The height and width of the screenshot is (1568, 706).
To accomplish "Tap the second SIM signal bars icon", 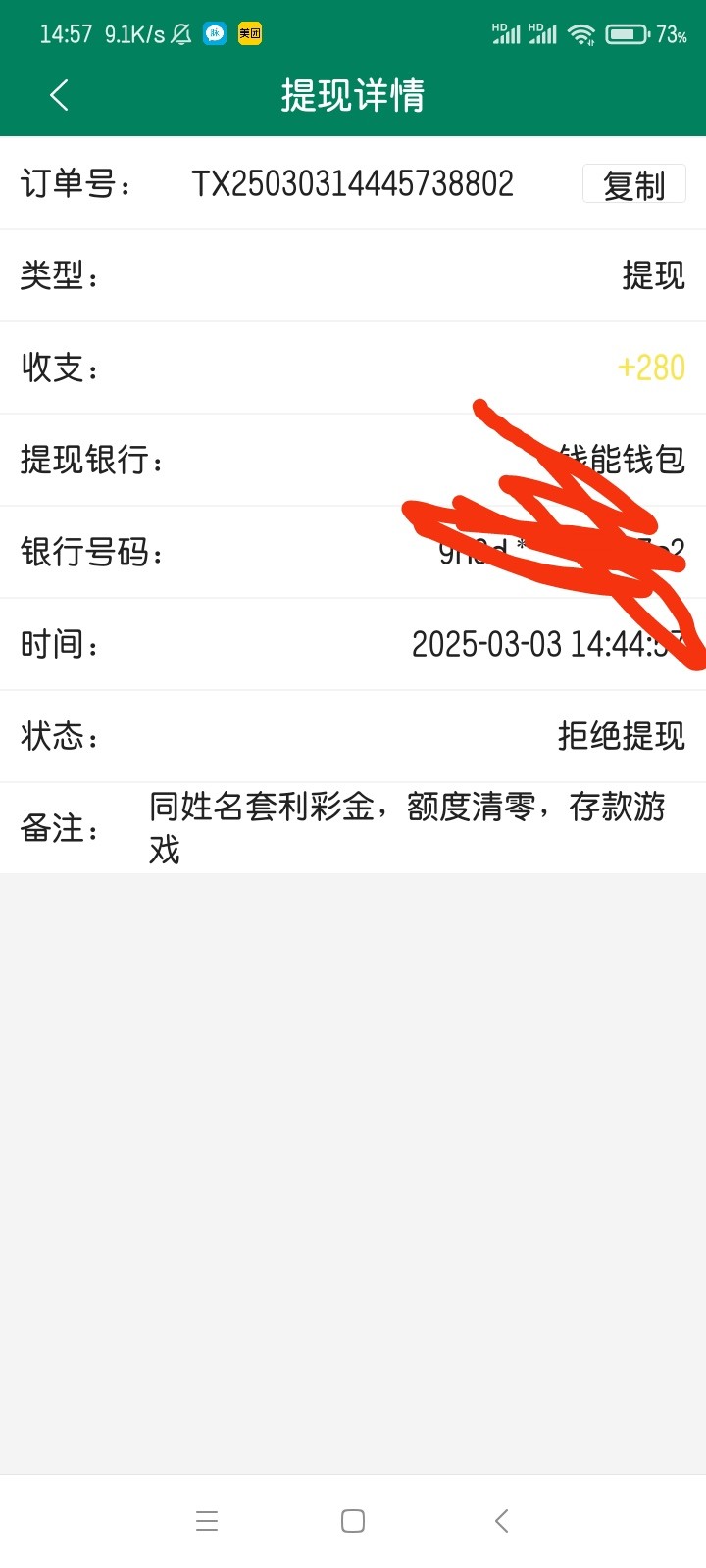I will pyautogui.click(x=545, y=32).
